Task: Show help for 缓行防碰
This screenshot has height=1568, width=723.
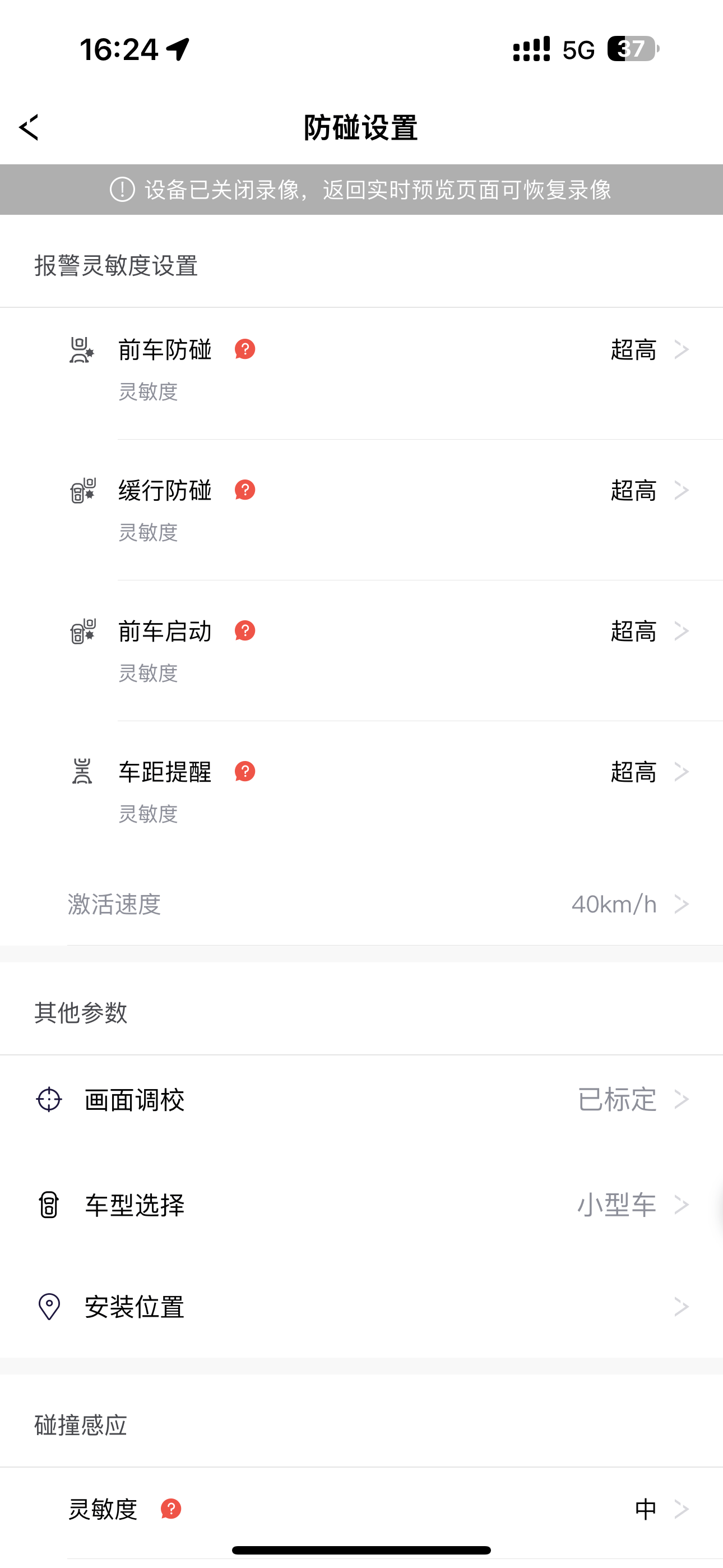Action: point(245,490)
